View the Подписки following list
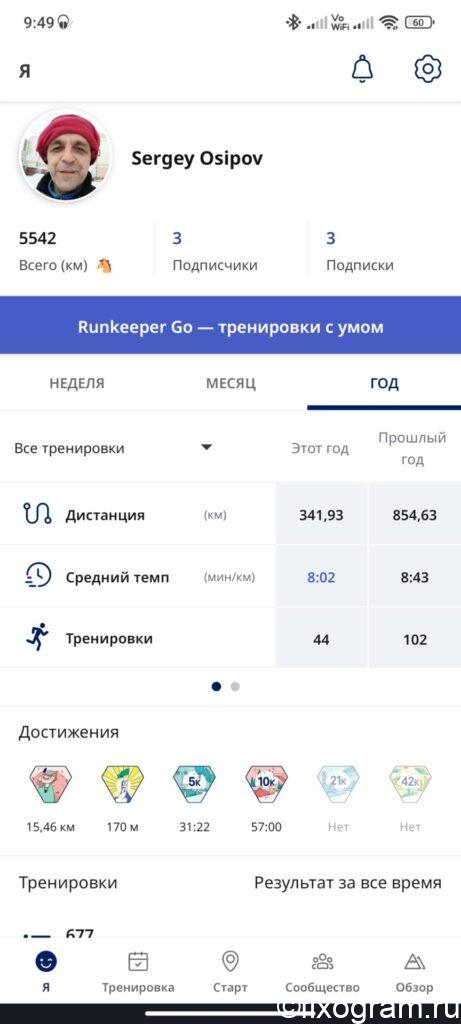The height and width of the screenshot is (1024, 461). pos(360,251)
